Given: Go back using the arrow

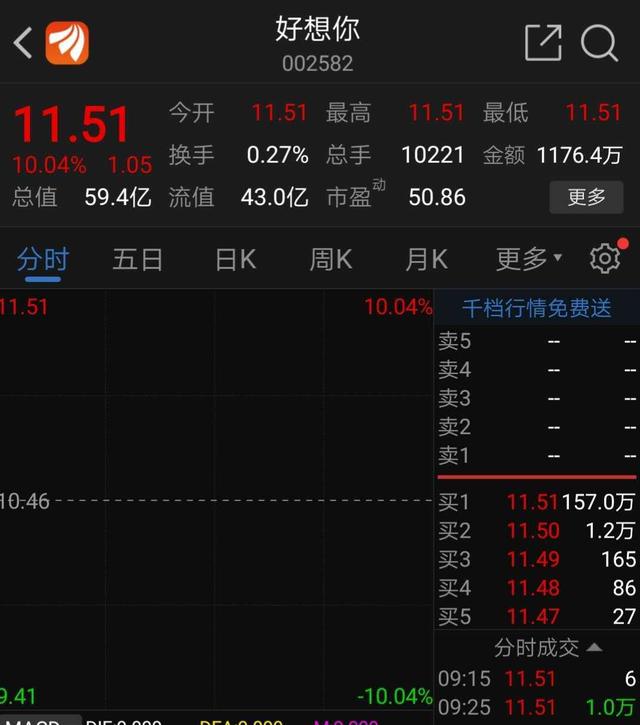Looking at the screenshot, I should (23, 42).
